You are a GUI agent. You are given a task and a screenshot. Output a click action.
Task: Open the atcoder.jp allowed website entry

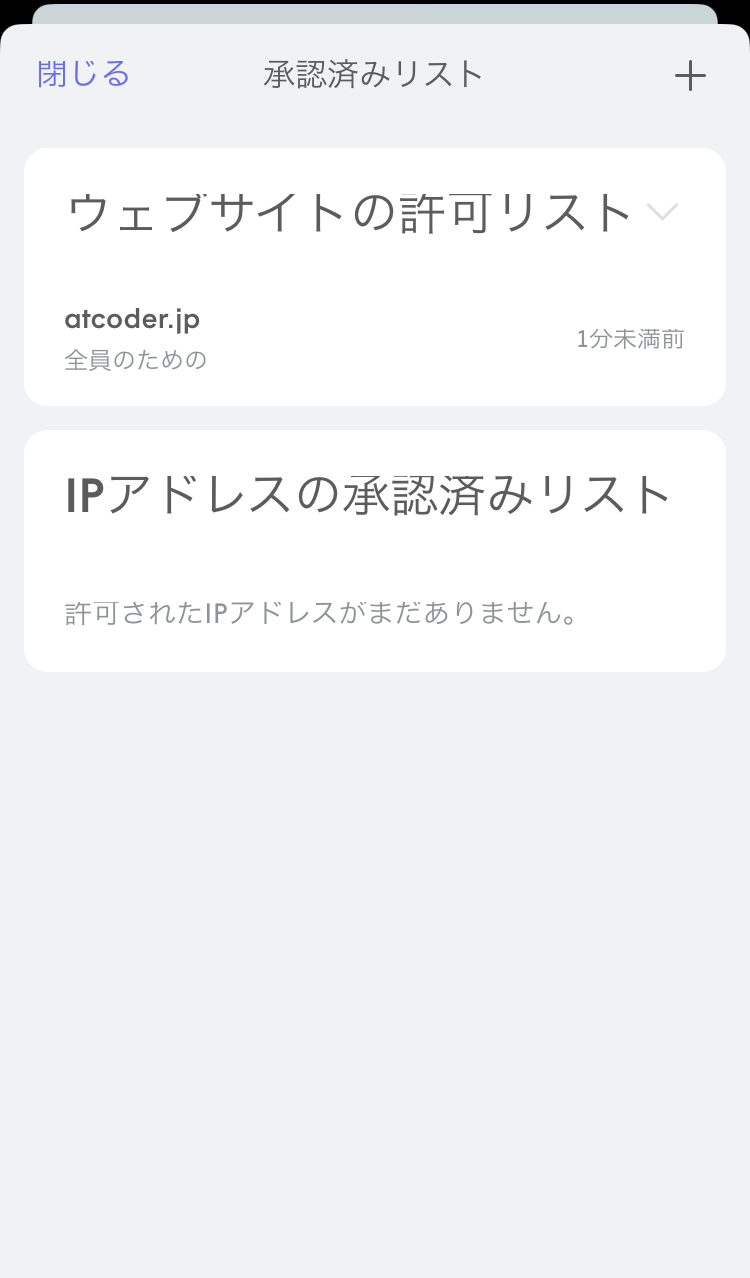point(375,339)
